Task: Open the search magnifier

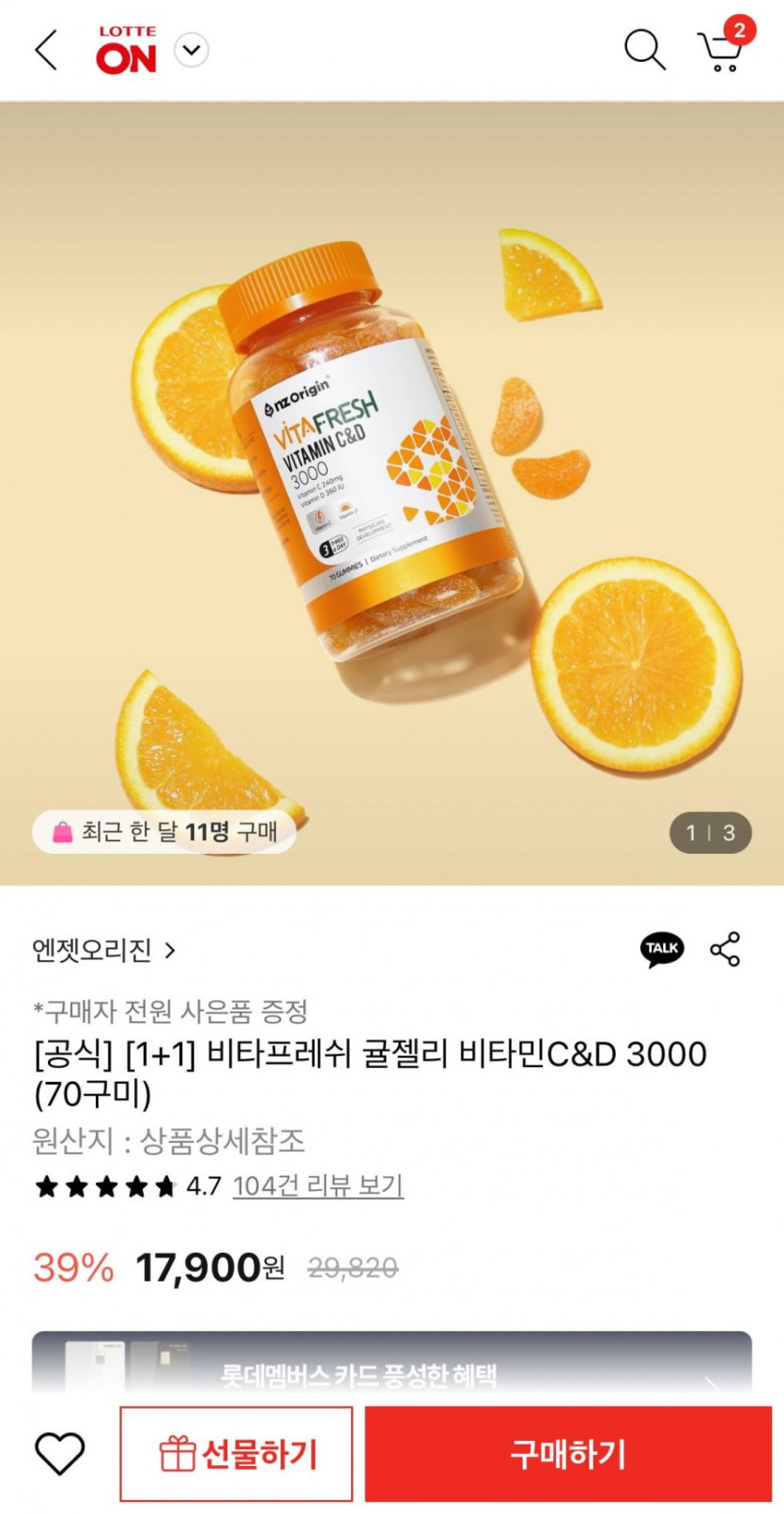Action: 644,50
